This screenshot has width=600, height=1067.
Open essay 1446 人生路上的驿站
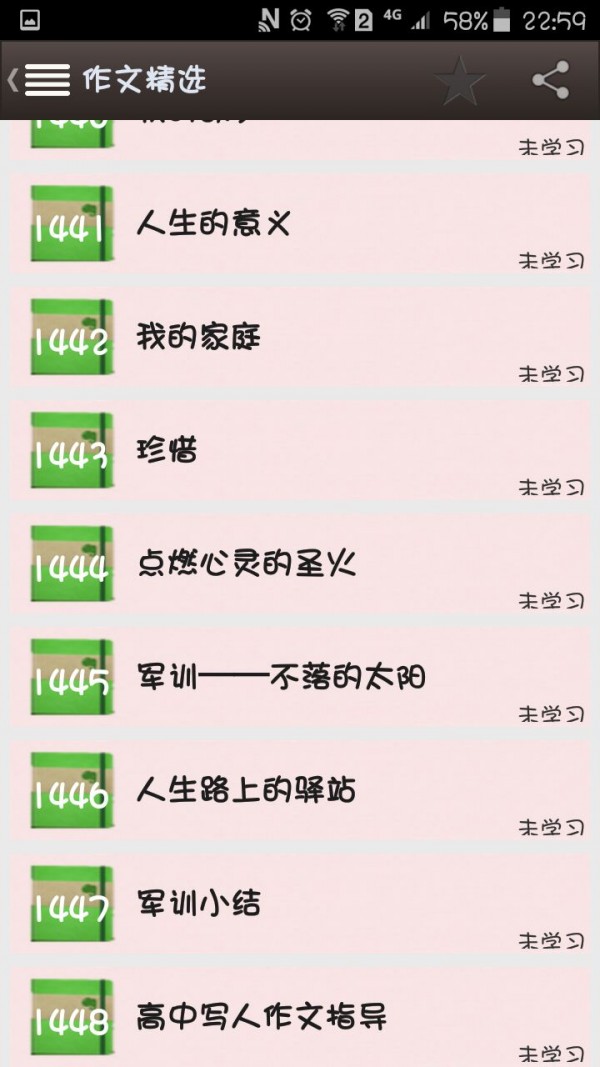300,792
